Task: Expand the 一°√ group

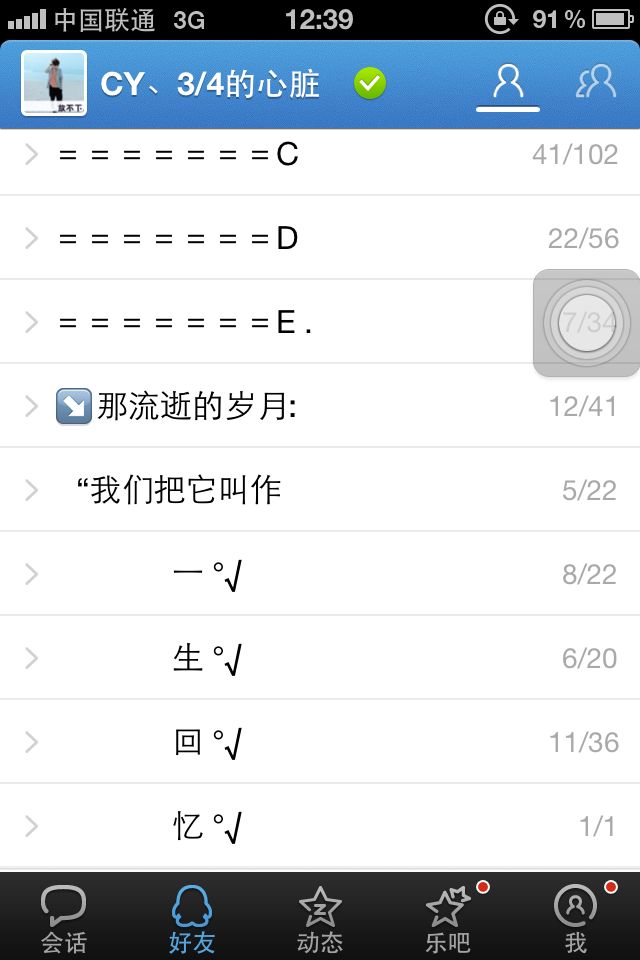Action: pyautogui.click(x=320, y=573)
